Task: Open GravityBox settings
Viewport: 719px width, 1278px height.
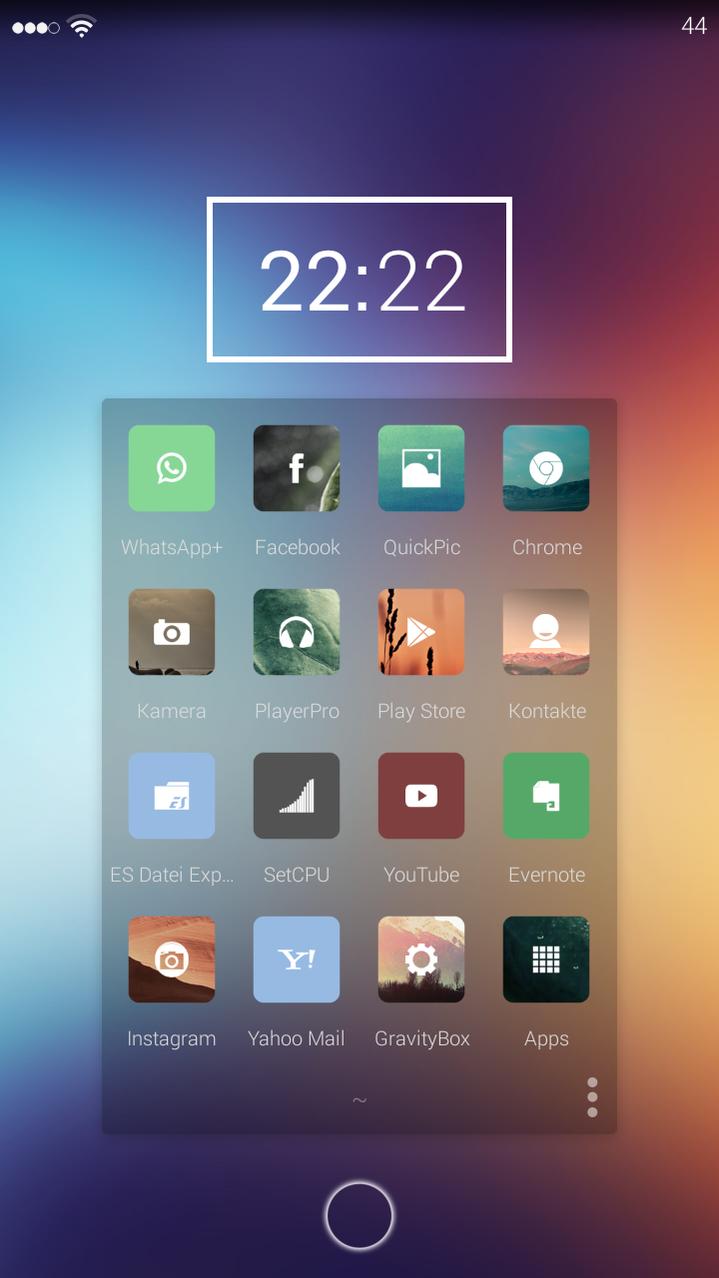Action: click(x=421, y=959)
